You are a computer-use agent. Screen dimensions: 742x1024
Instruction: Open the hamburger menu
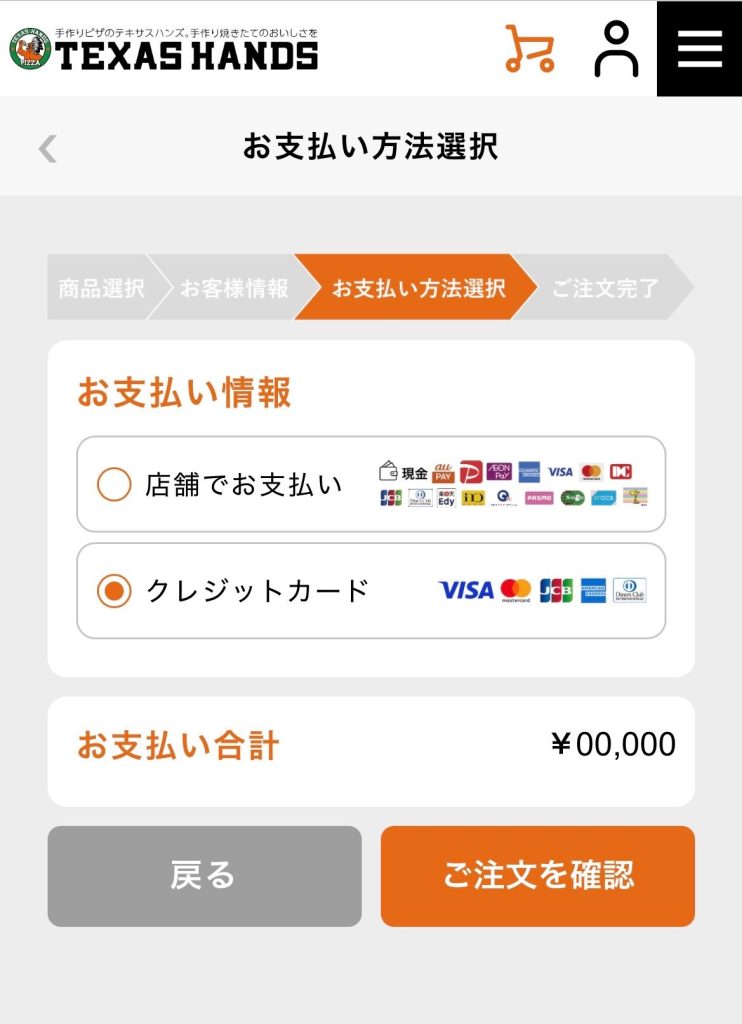point(699,49)
